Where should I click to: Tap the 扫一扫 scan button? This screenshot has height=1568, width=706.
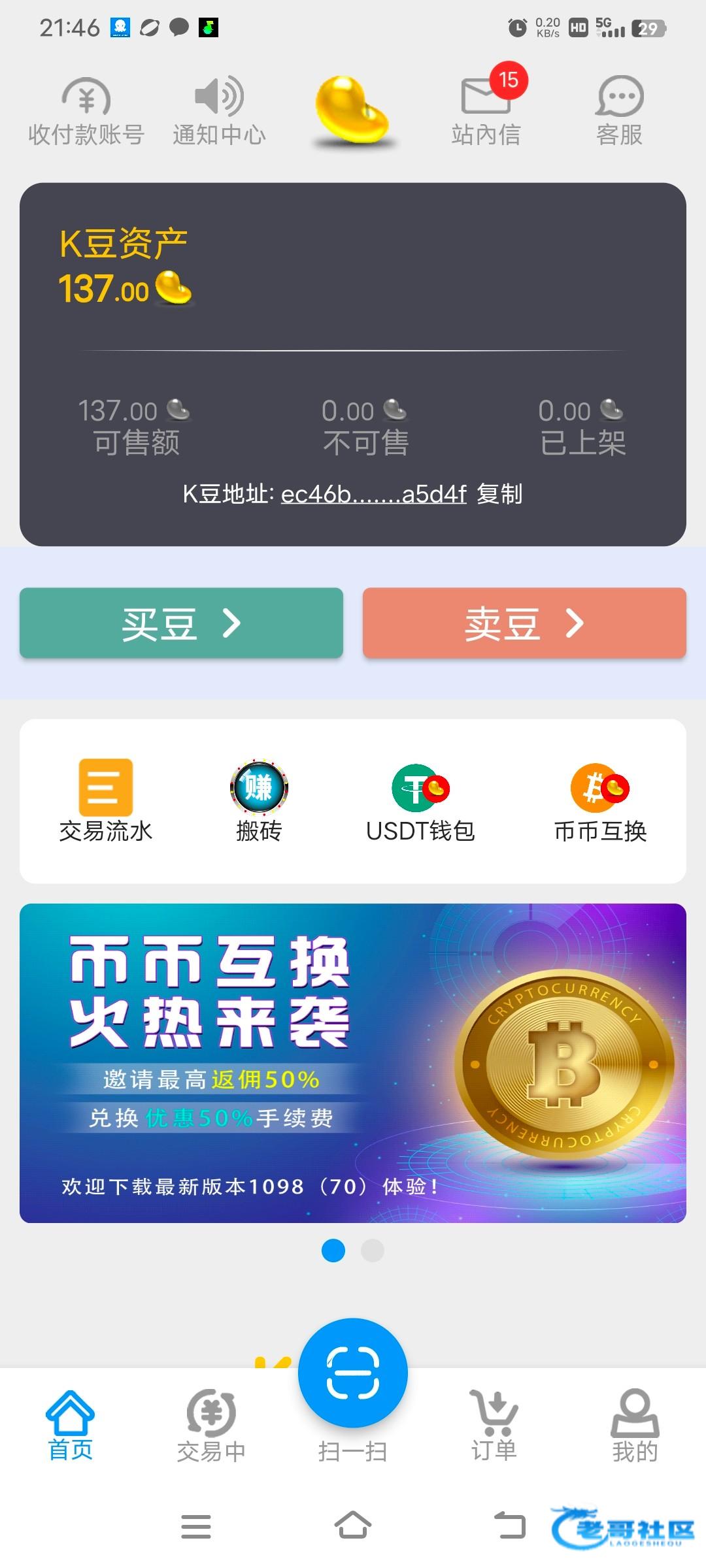[353, 1373]
